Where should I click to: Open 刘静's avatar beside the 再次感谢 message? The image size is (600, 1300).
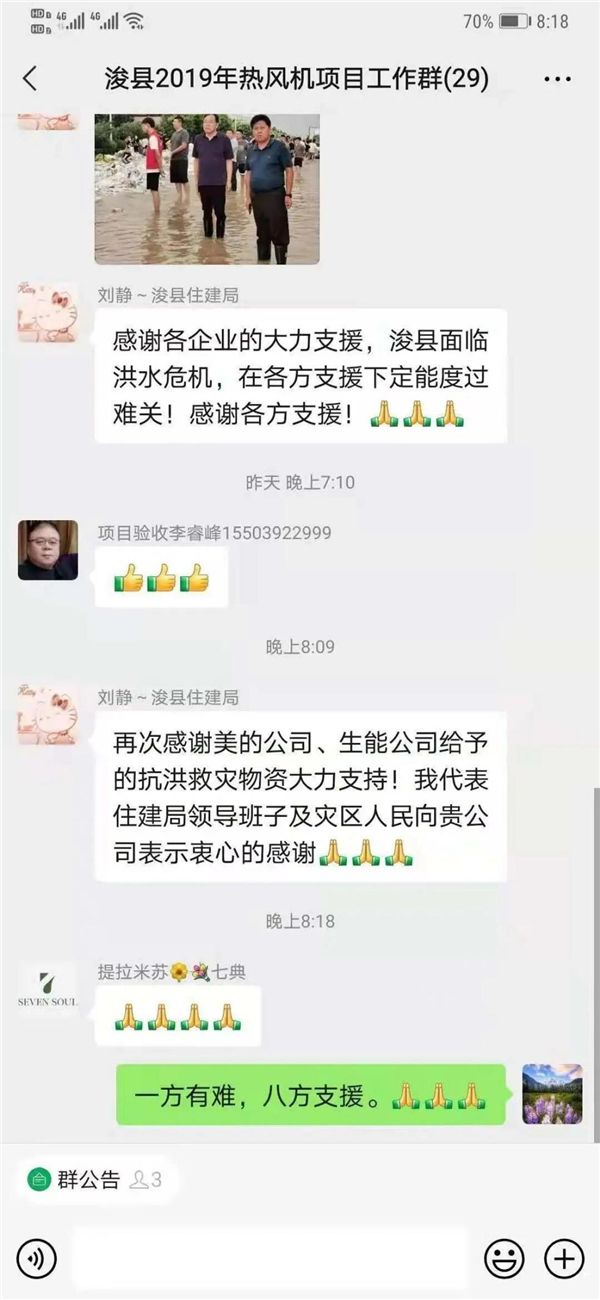47,715
